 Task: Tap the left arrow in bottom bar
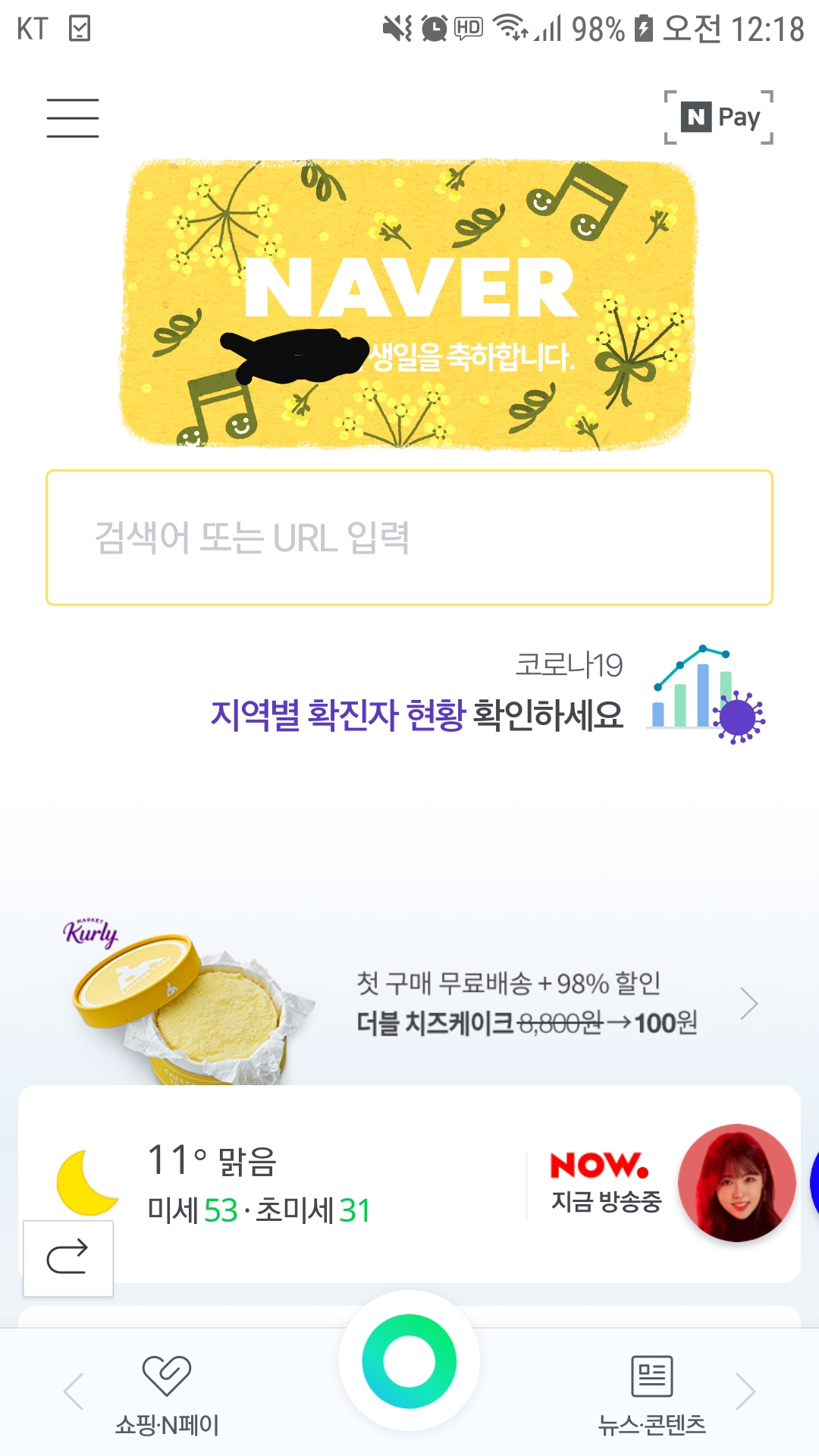pos(74,1392)
